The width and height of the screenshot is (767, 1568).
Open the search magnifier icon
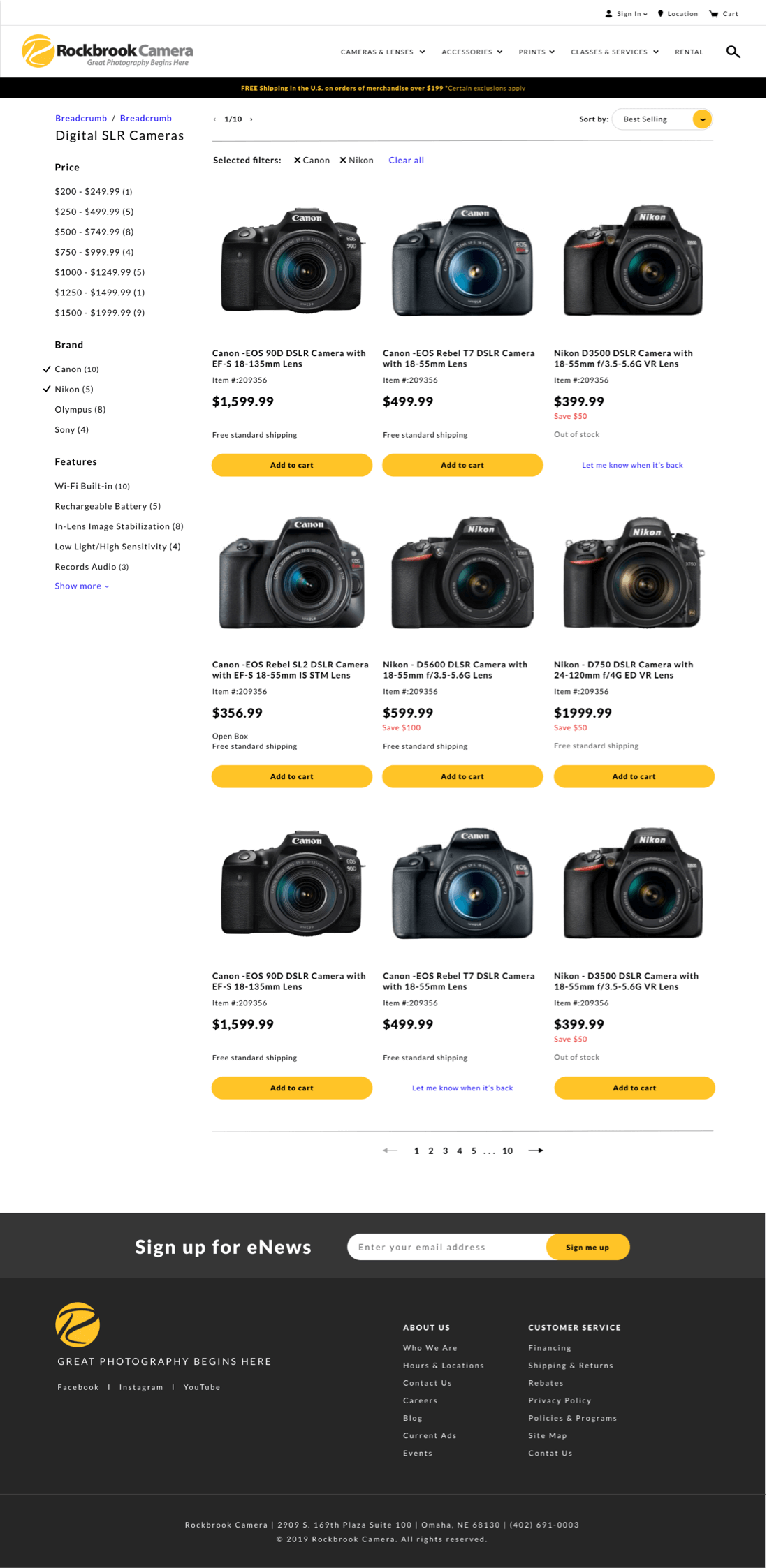click(x=733, y=52)
